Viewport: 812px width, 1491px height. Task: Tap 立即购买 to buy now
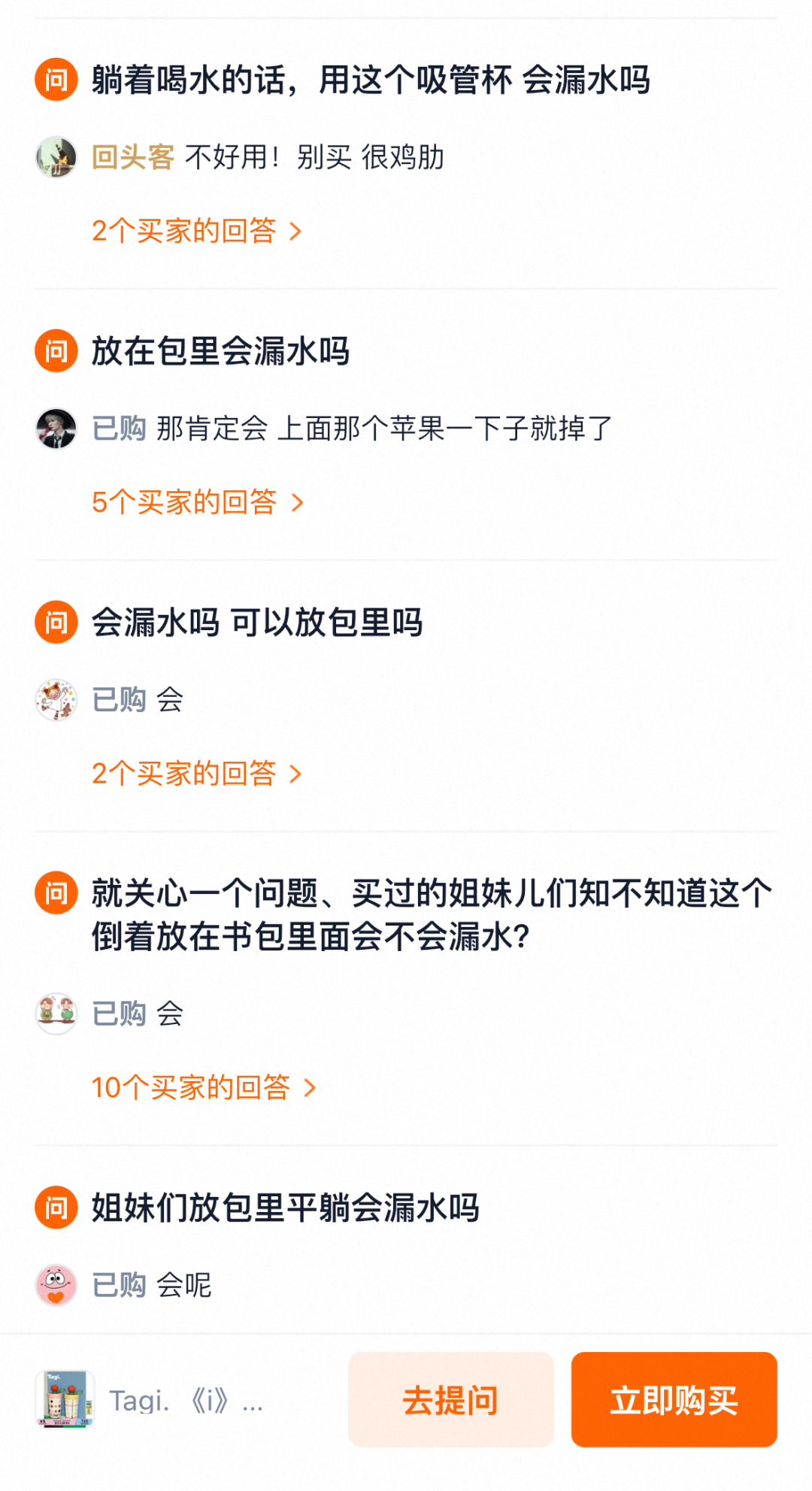click(674, 1399)
